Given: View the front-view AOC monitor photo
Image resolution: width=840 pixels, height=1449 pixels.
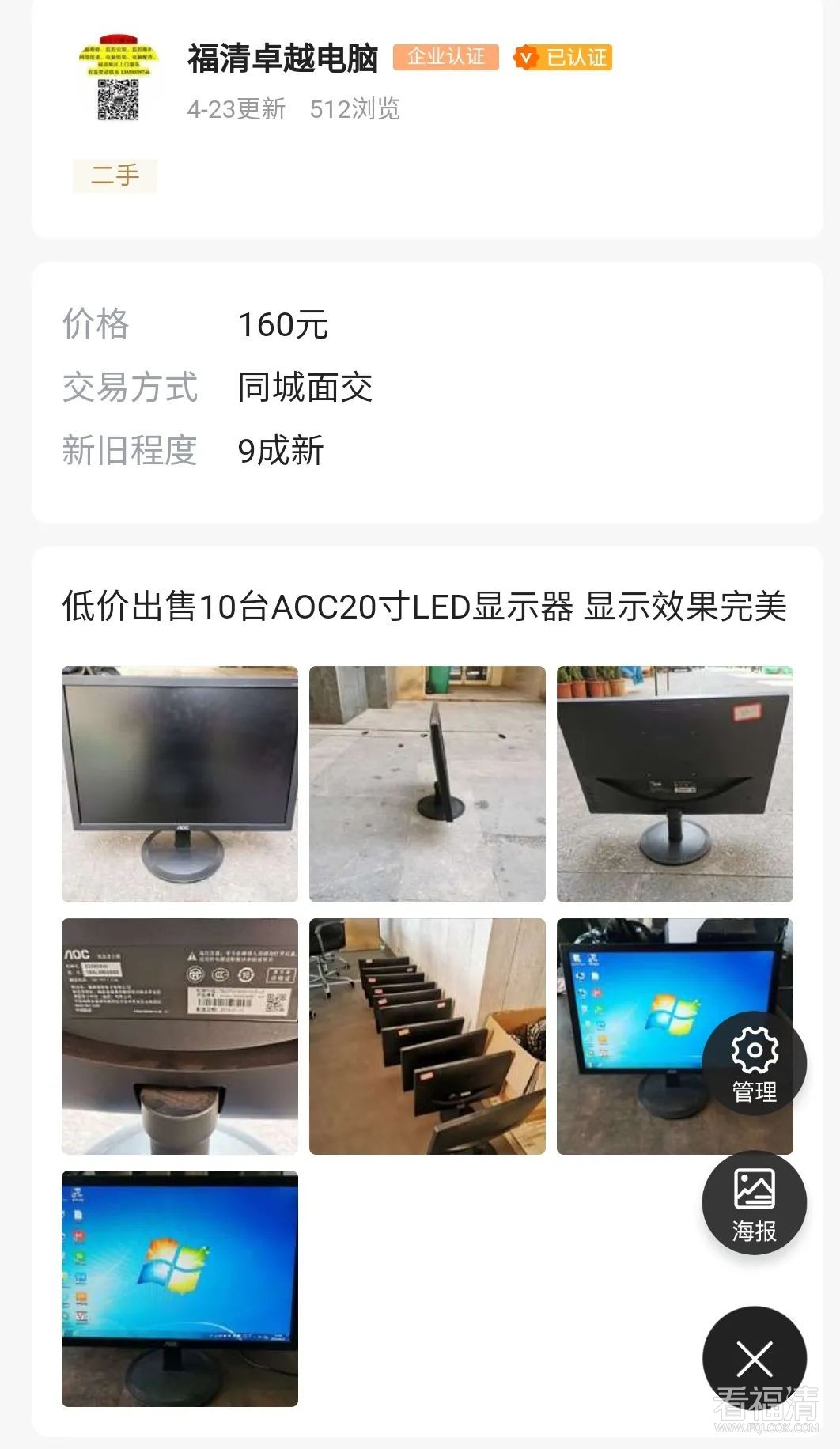Looking at the screenshot, I should click(180, 784).
